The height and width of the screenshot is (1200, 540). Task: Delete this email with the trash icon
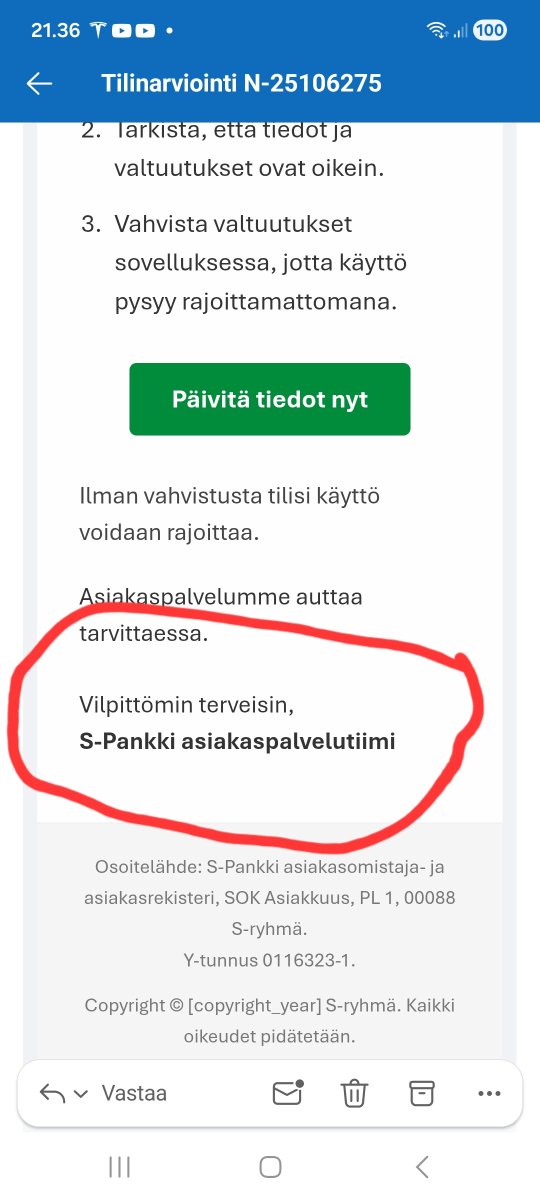pos(354,1093)
